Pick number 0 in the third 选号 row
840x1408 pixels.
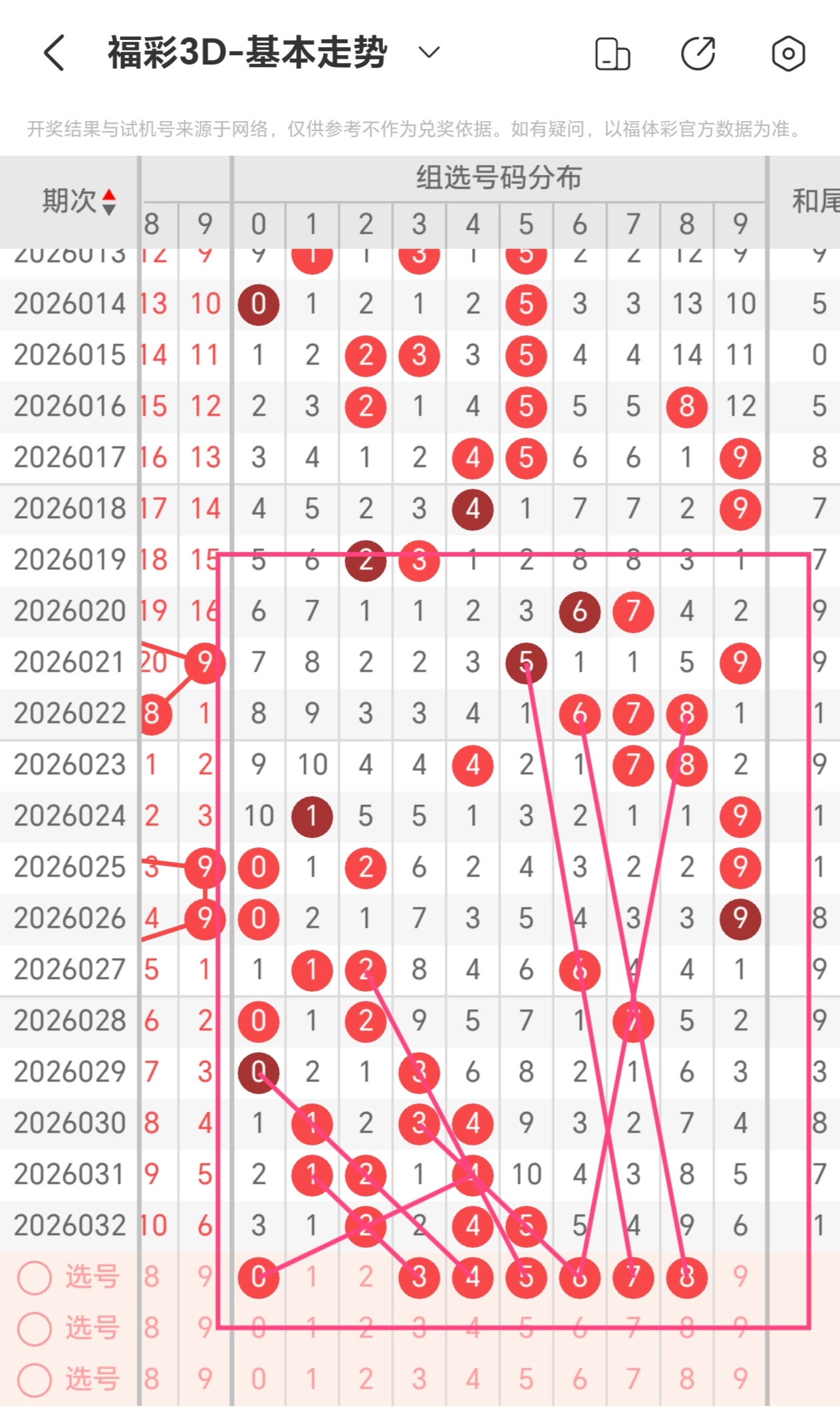pyautogui.click(x=259, y=1379)
